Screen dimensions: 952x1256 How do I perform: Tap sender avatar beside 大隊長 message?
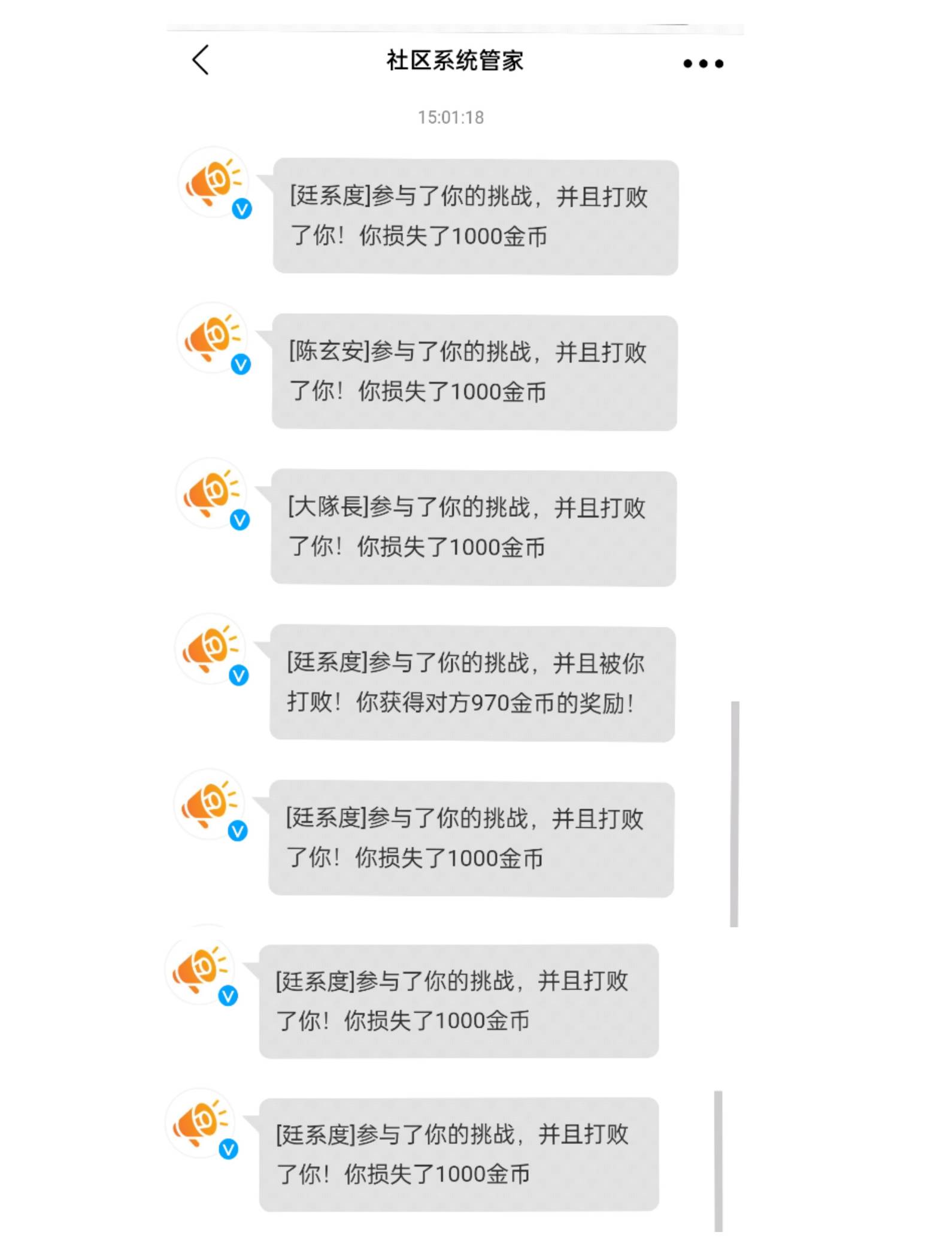(x=211, y=494)
